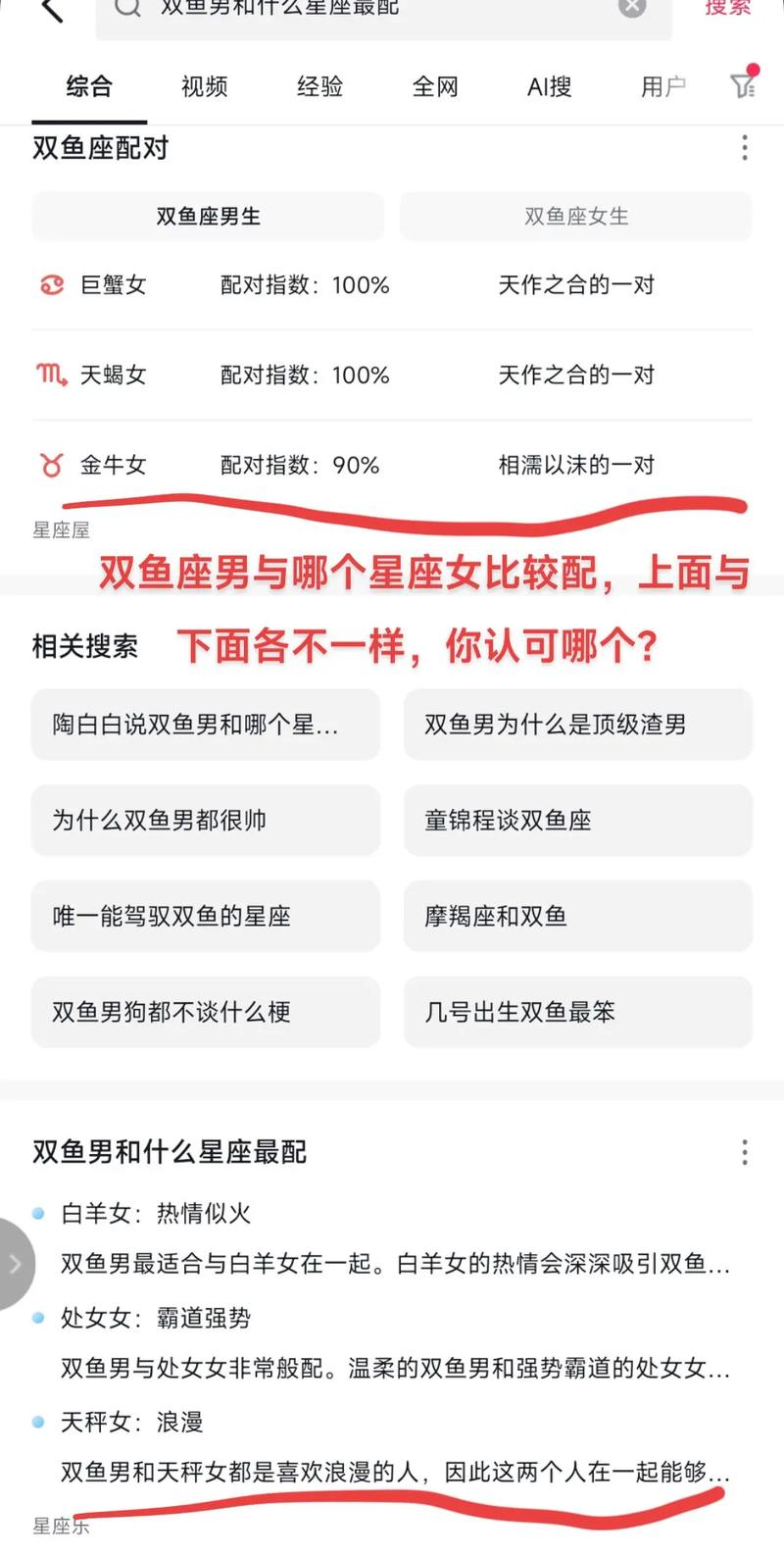
Task: Select the 双鱼座男生 toggle option
Action: click(208, 217)
